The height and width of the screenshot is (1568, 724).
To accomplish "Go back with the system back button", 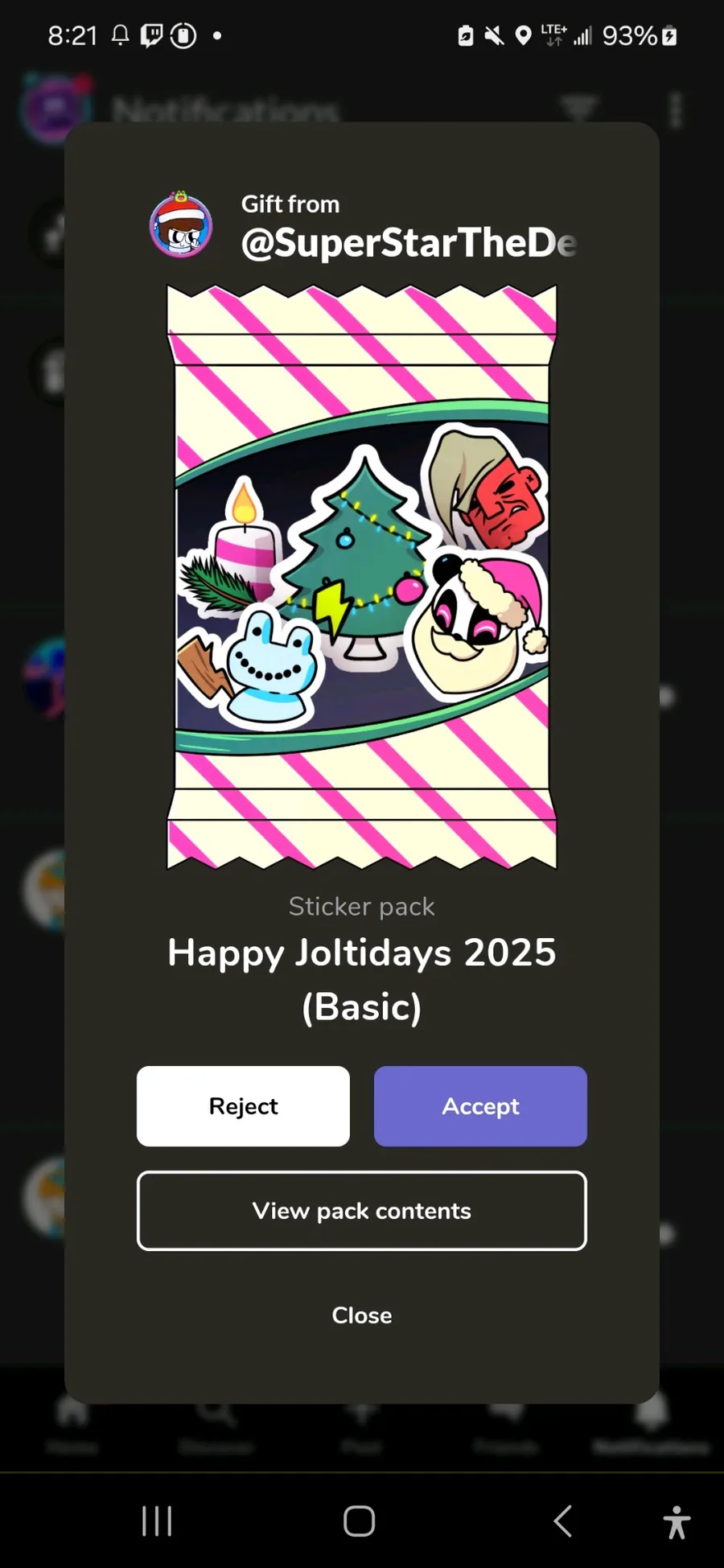I will (563, 1521).
